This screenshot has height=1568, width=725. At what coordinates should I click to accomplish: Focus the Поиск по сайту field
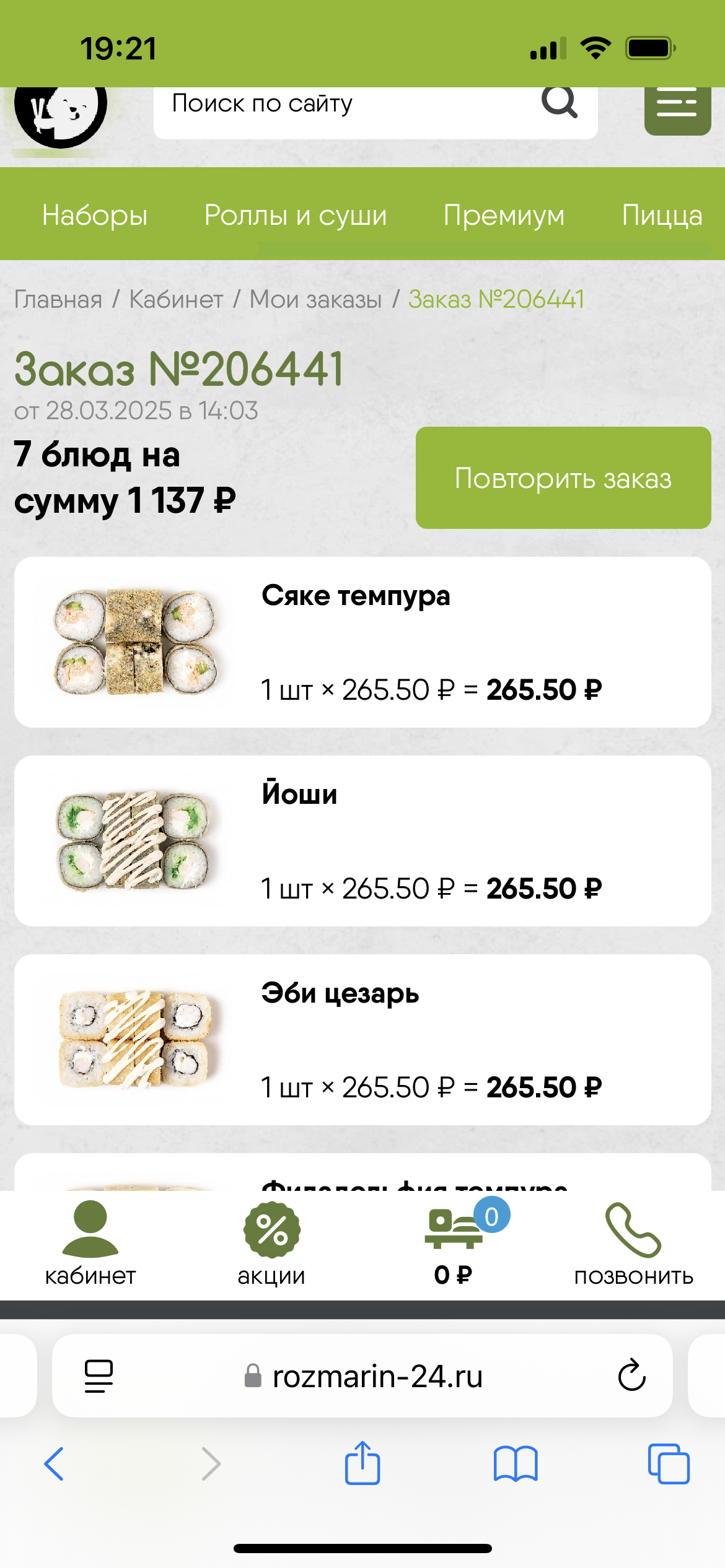point(376,112)
